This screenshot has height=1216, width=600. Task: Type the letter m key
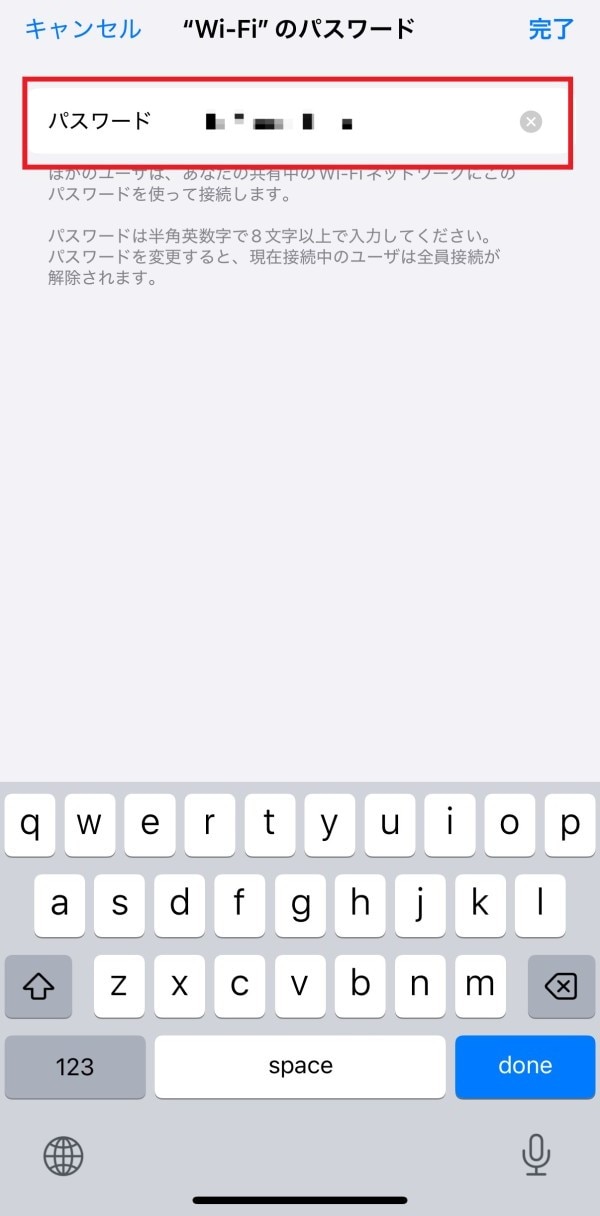(x=480, y=985)
